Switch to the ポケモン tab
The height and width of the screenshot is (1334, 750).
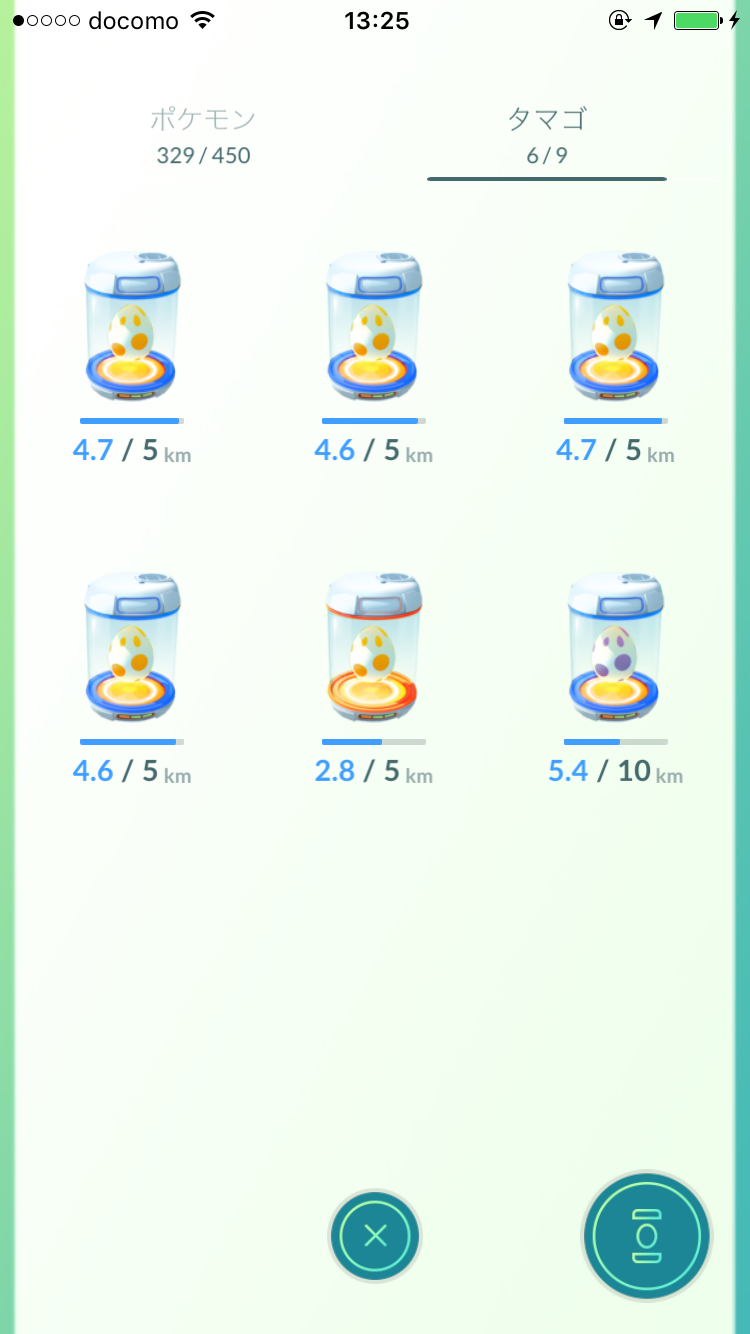pos(203,136)
